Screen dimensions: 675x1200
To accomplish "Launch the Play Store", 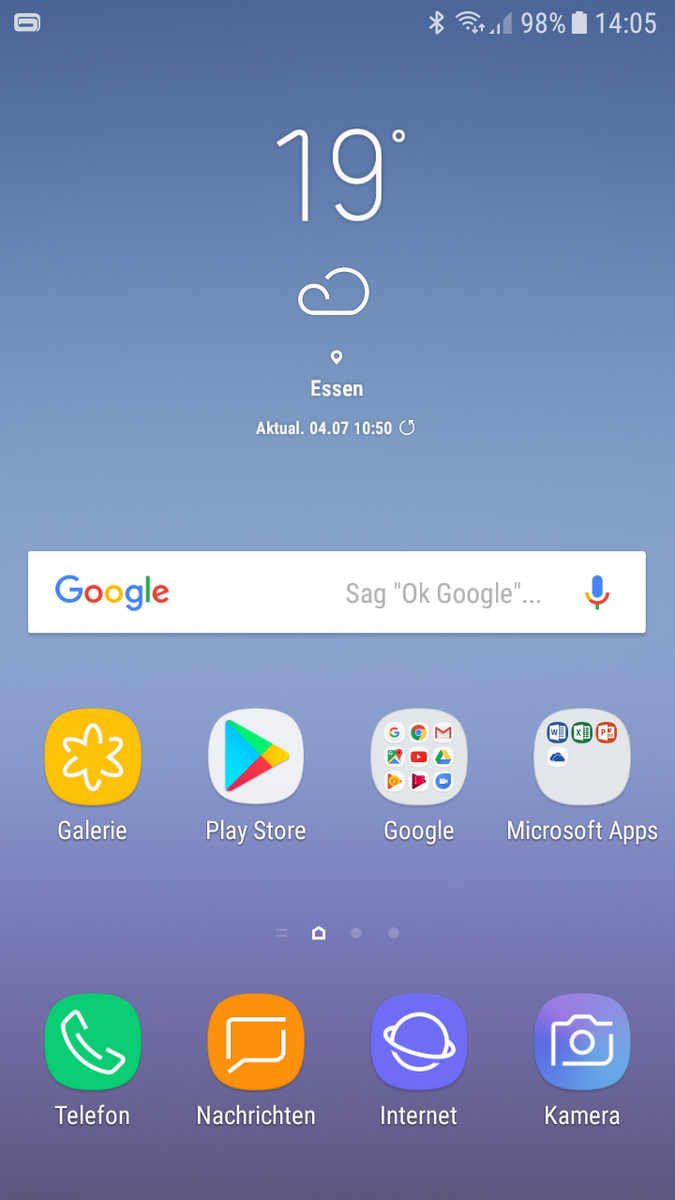I will click(256, 757).
